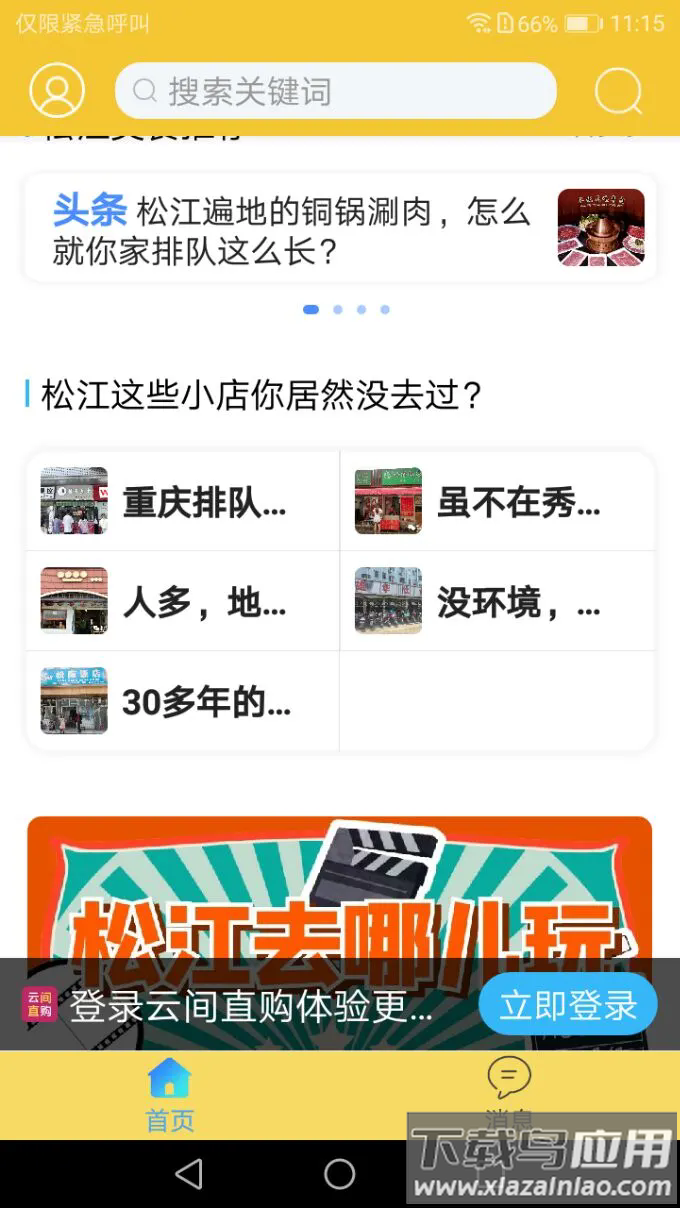This screenshot has width=680, height=1208.
Task: Open the 30多年的… shop item
Action: pos(183,701)
